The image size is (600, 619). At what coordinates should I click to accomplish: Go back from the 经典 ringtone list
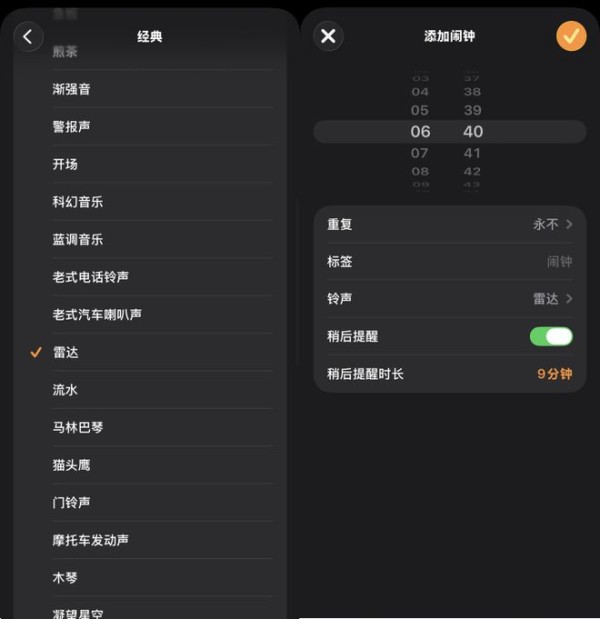click(28, 37)
